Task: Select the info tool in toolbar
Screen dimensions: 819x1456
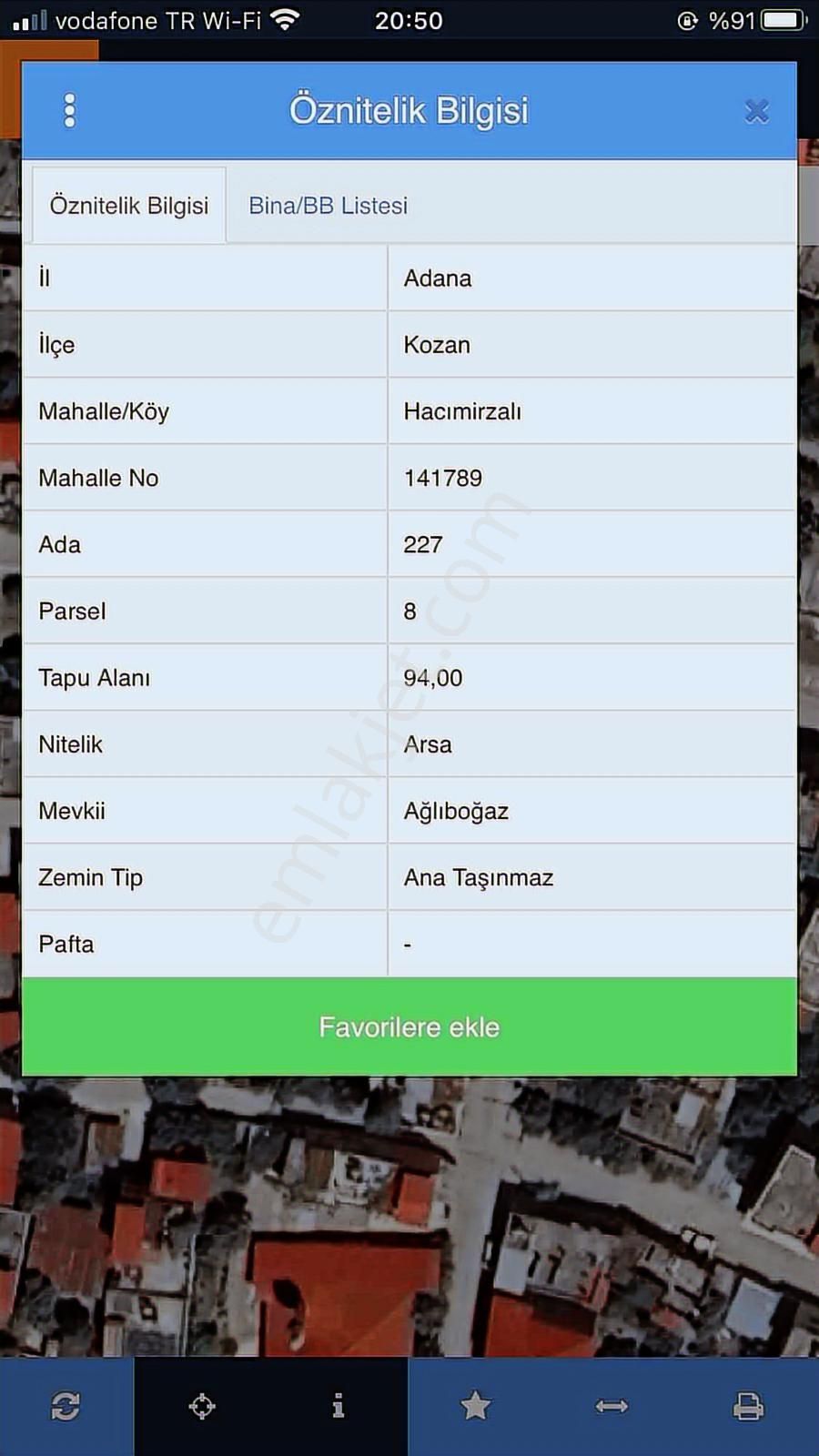Action: [x=339, y=1406]
